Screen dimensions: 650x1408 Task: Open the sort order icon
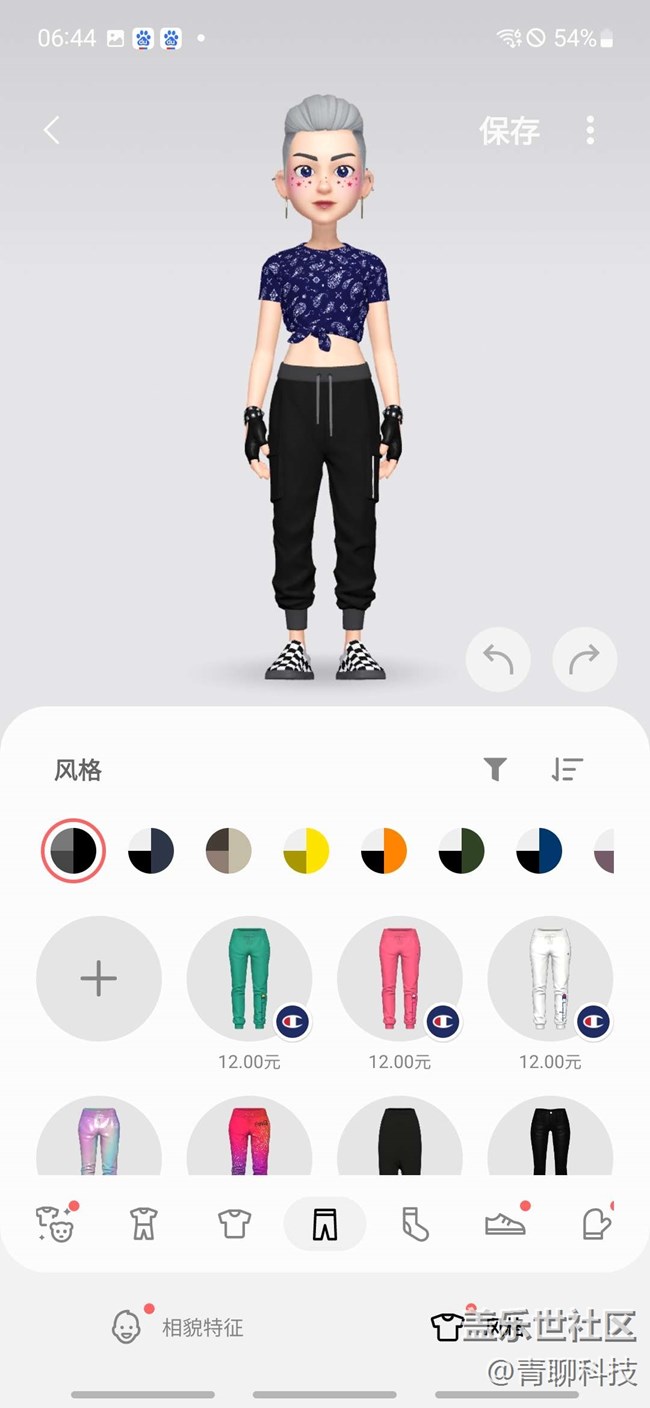[567, 769]
